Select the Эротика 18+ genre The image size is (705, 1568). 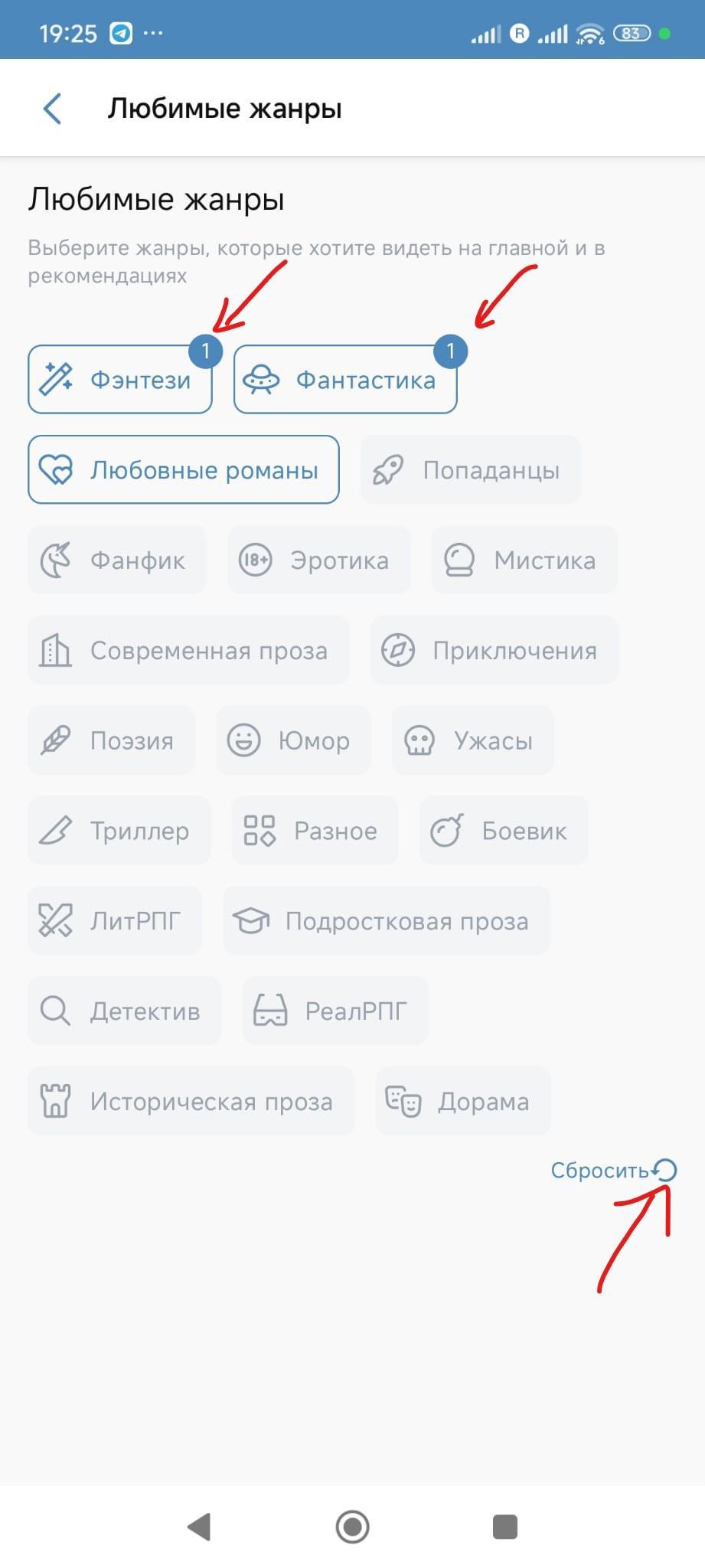pyautogui.click(x=319, y=560)
